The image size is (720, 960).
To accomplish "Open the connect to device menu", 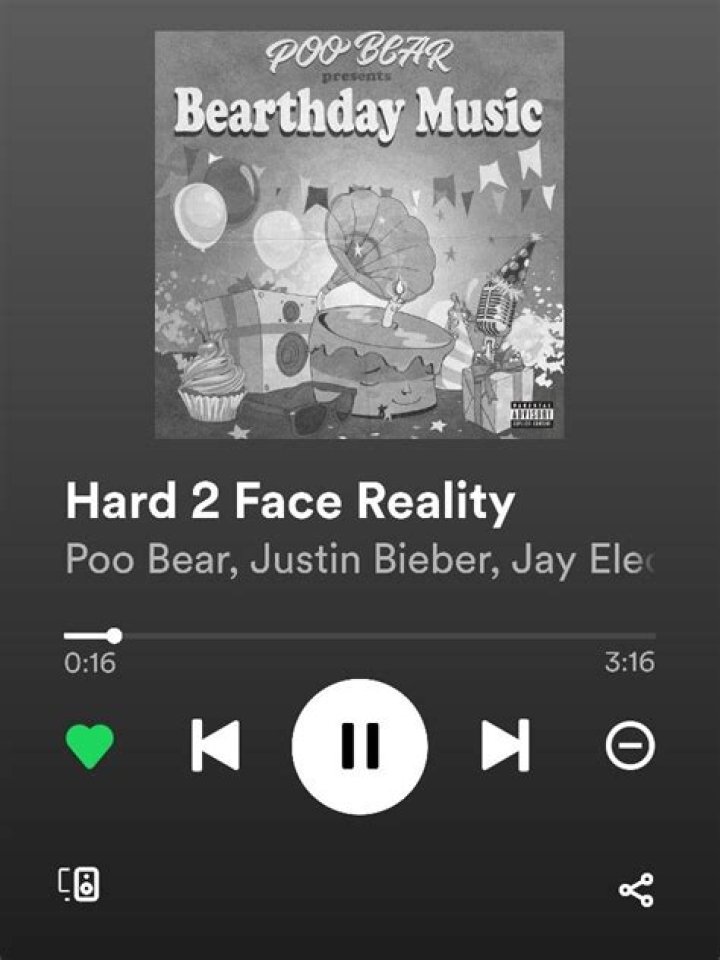I will (79, 884).
